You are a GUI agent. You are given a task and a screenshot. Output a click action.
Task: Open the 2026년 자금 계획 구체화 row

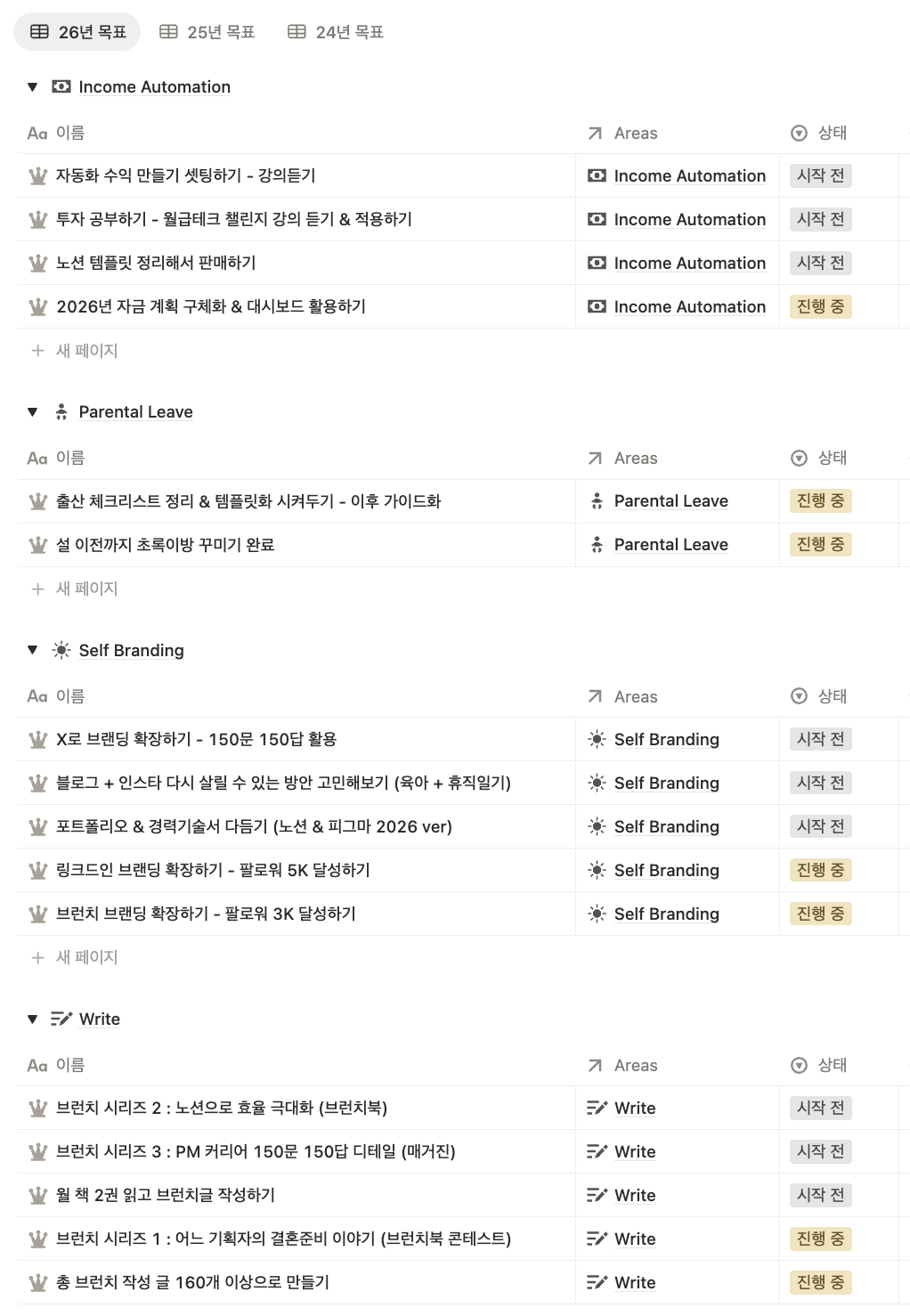click(x=211, y=307)
